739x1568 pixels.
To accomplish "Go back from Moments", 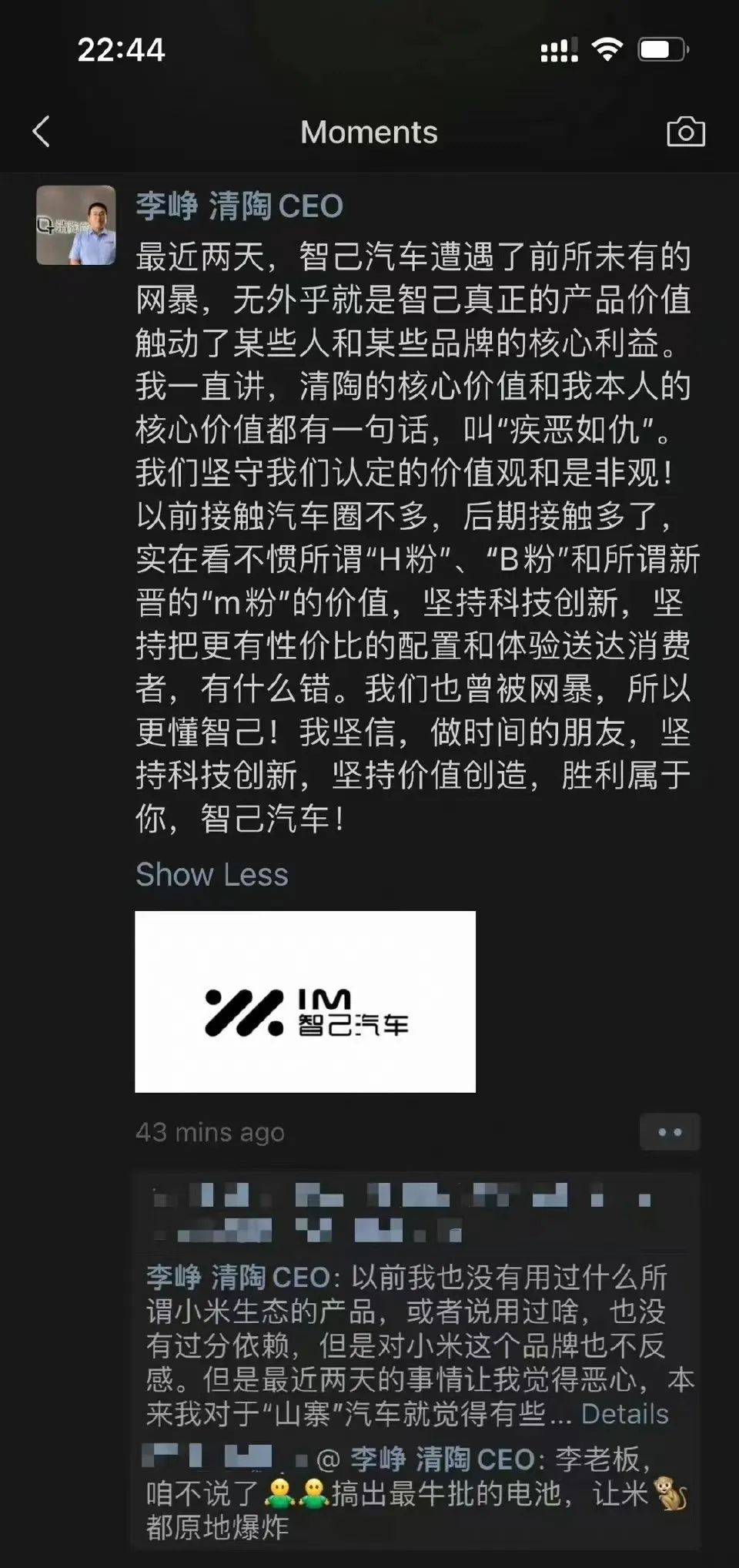I will [42, 132].
